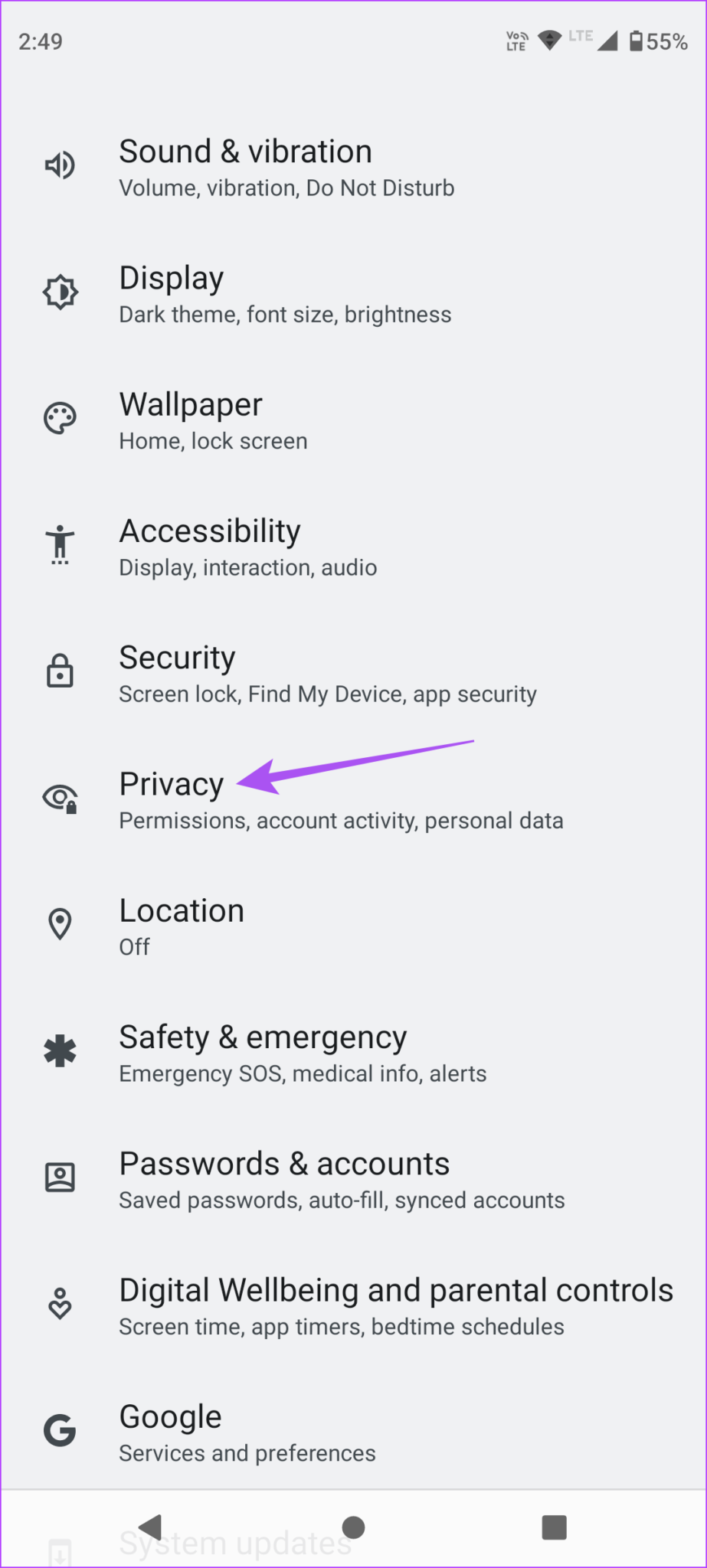Click the Safety & emergency star icon
The height and width of the screenshot is (1568, 707).
point(61,1050)
